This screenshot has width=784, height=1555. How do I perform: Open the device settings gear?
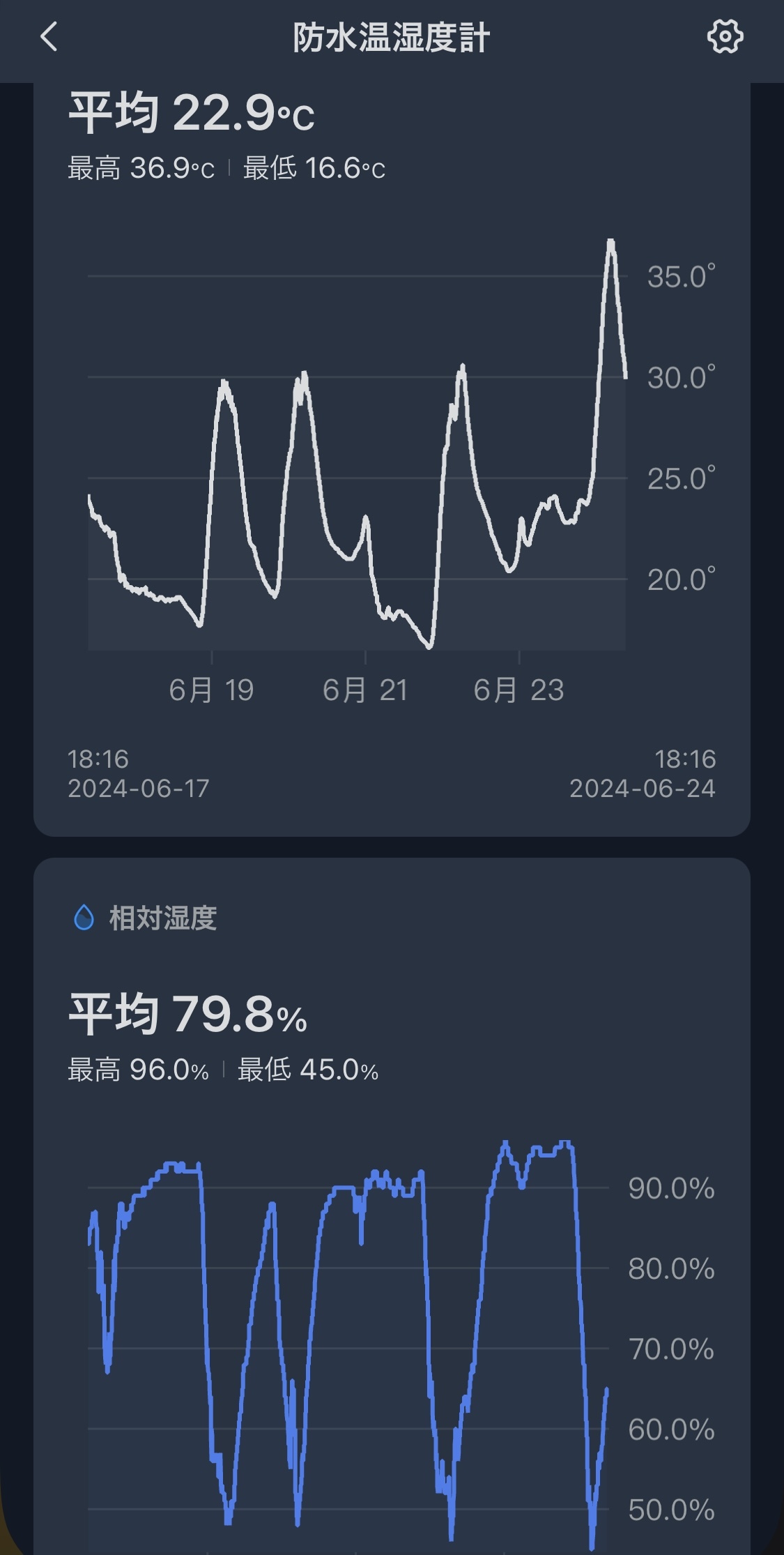click(725, 38)
